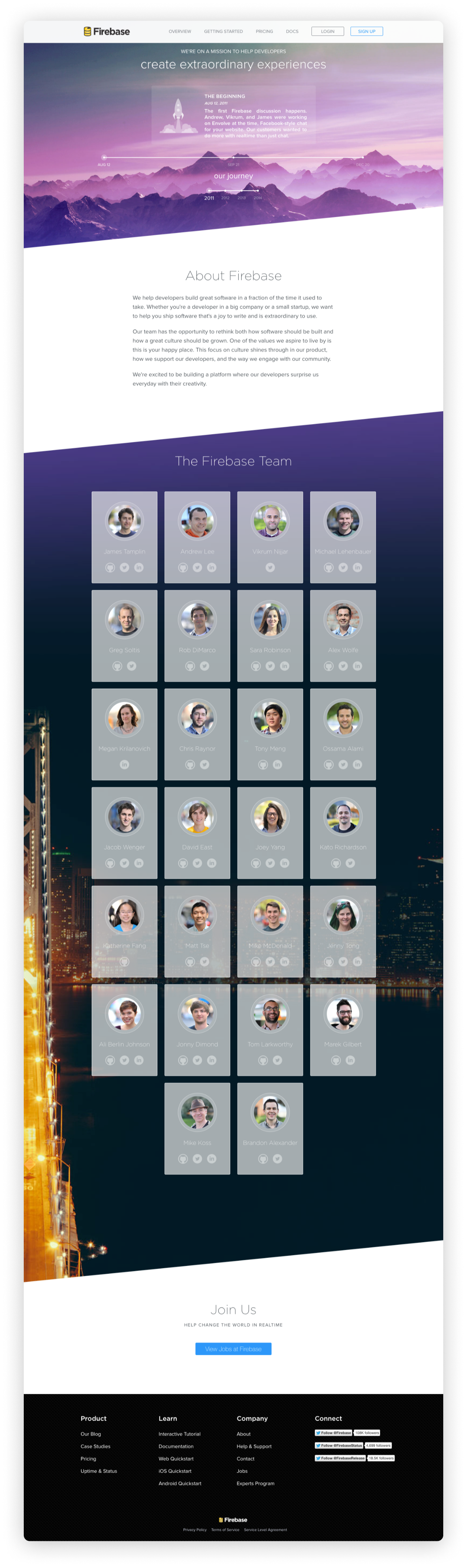Image resolution: width=467 pixels, height=1568 pixels.
Task: Open Our Blog in the footer
Action: pos(91,1434)
